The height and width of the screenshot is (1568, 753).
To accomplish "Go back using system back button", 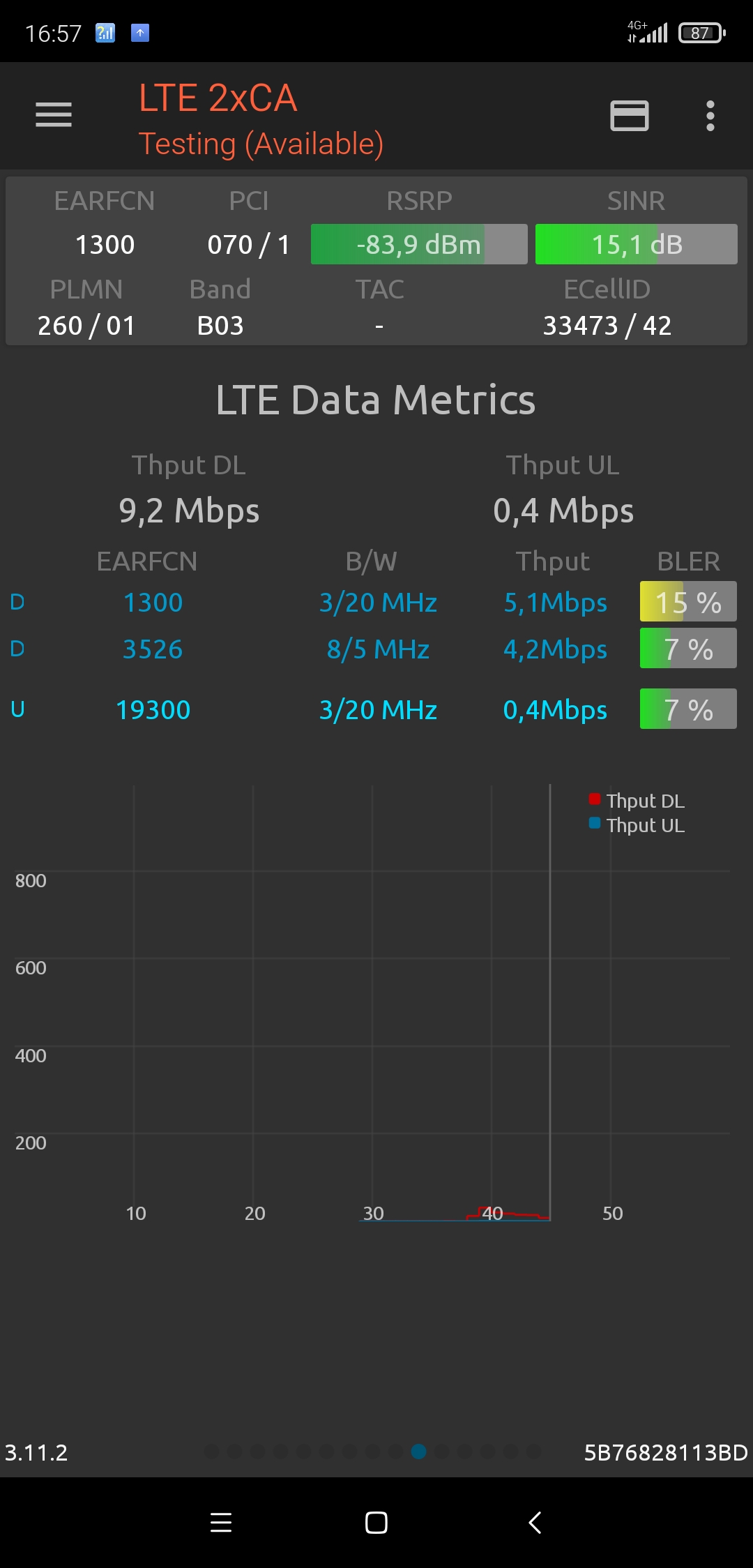I will coord(535,1522).
